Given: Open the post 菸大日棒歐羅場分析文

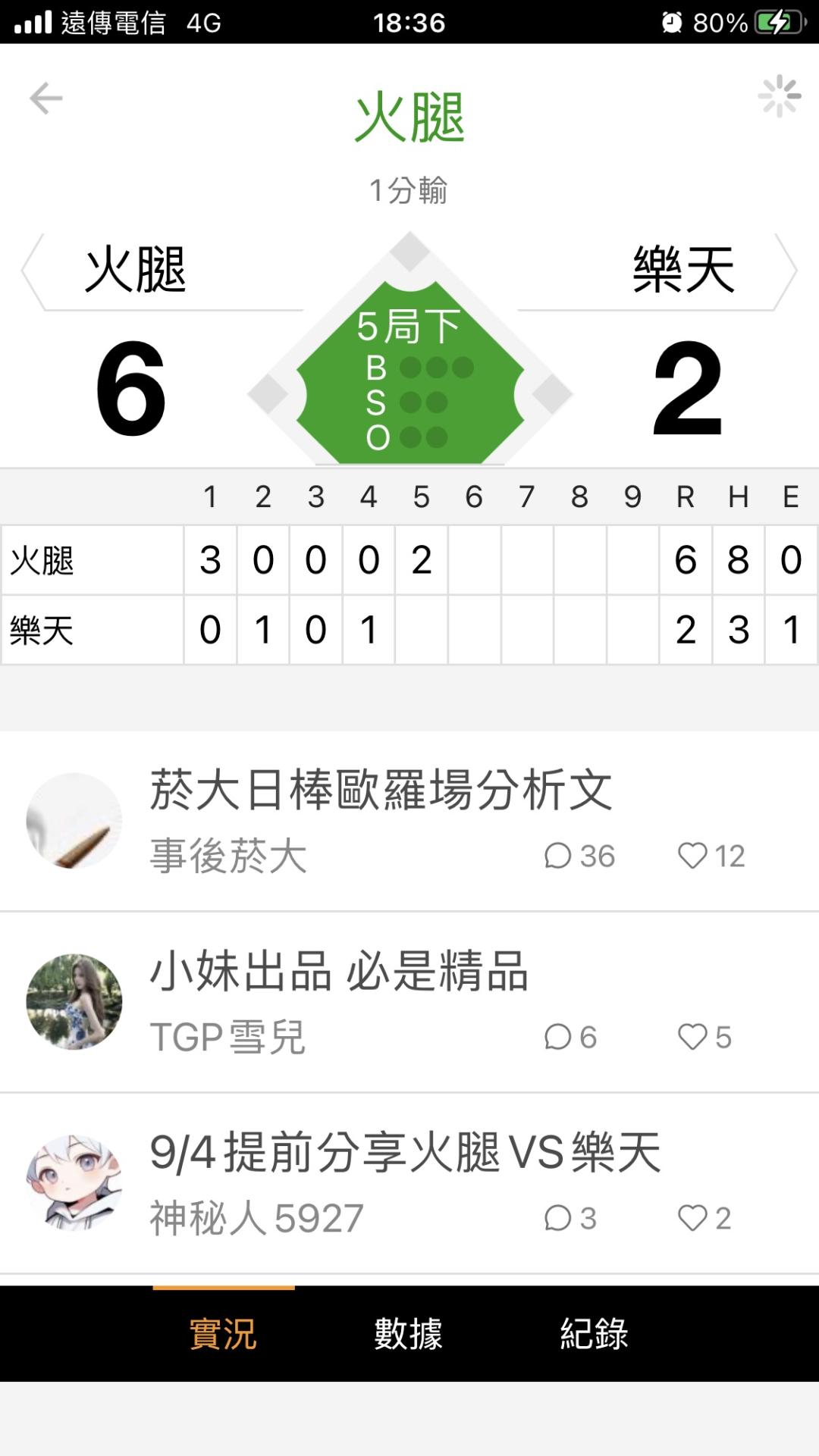Looking at the screenshot, I should (x=409, y=821).
